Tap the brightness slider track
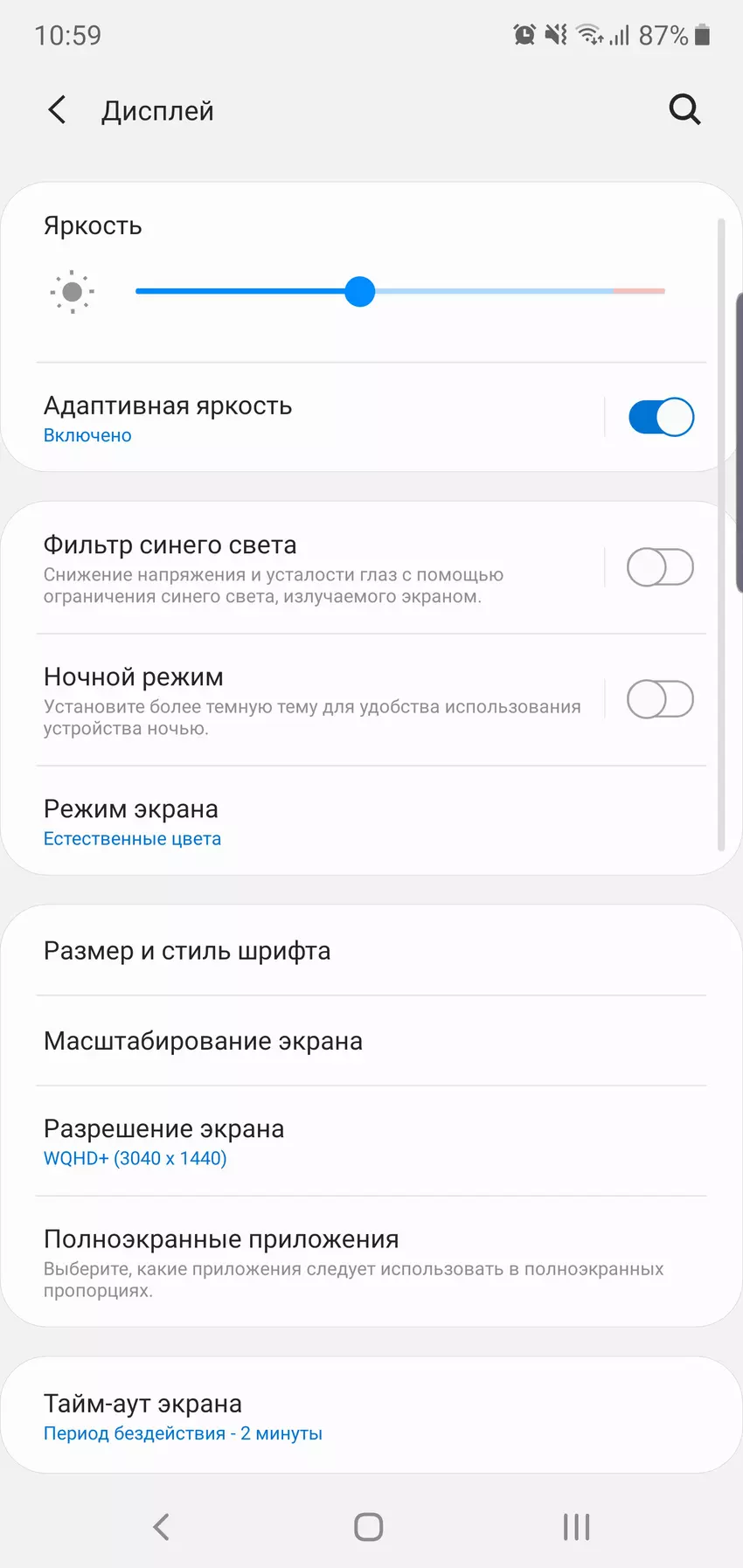Screen dimensions: 743x1568 [x=507, y=291]
